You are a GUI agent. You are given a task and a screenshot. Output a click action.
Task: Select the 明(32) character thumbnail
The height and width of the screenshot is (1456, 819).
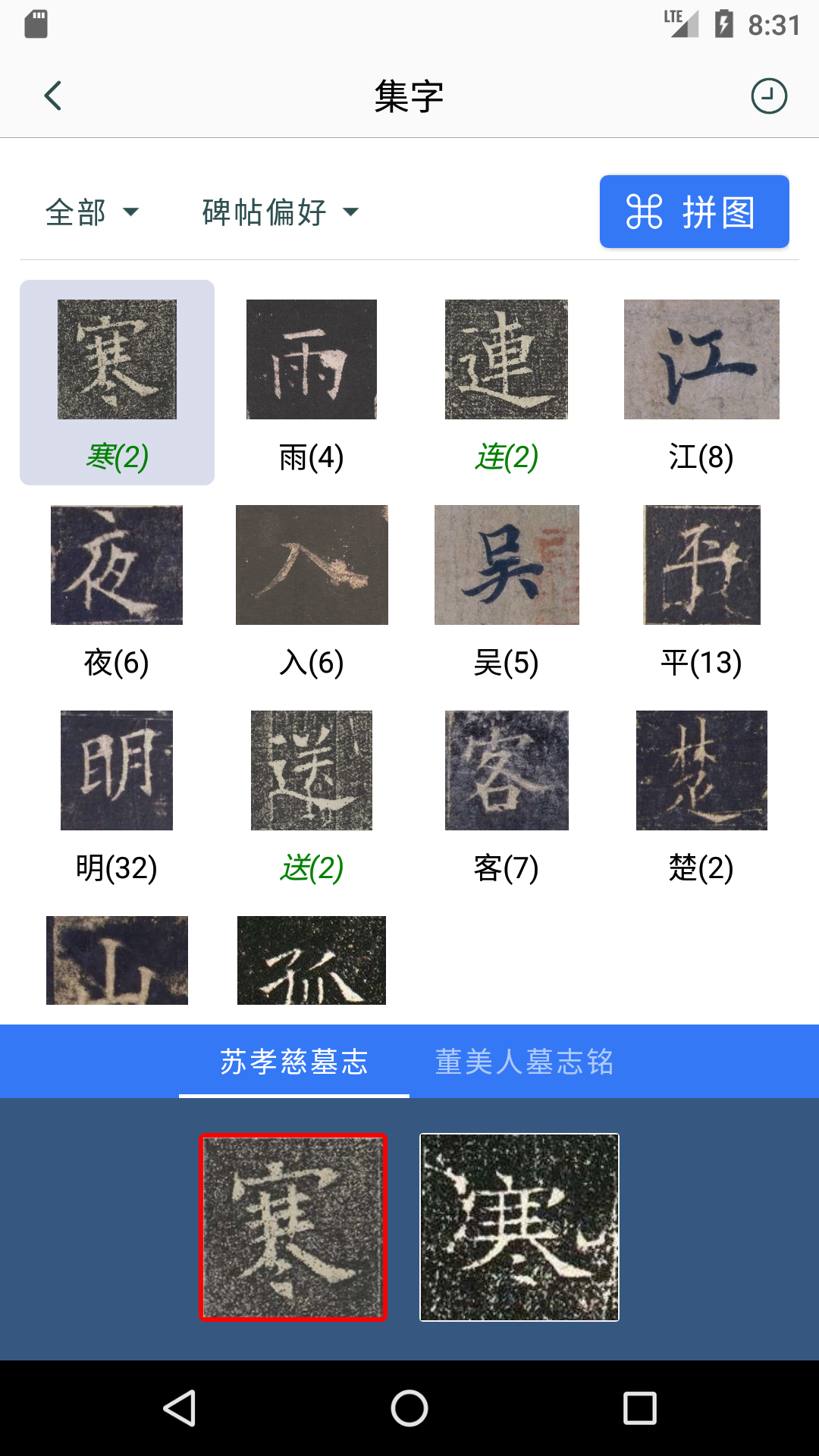point(116,770)
